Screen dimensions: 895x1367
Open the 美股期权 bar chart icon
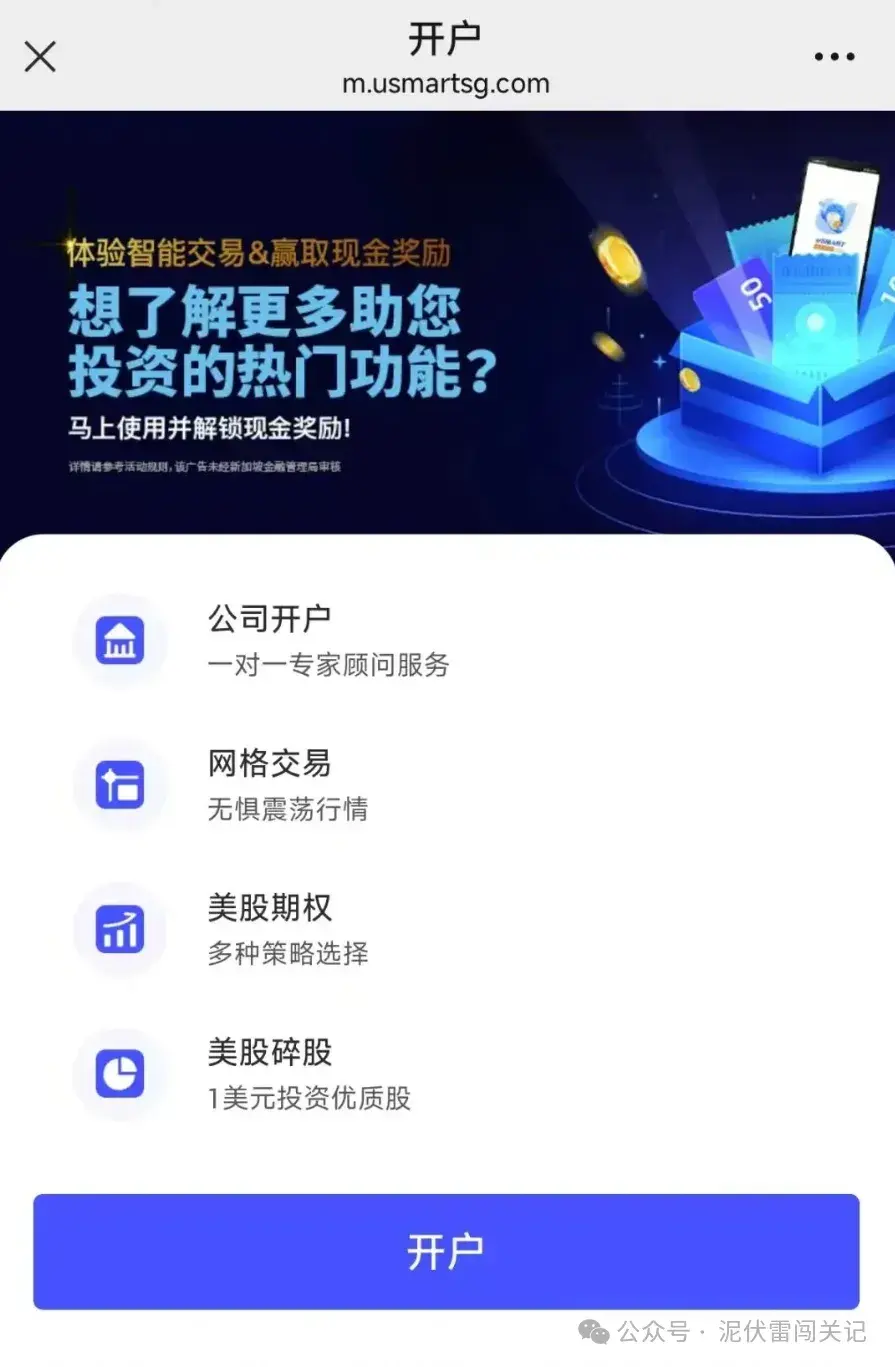120,930
